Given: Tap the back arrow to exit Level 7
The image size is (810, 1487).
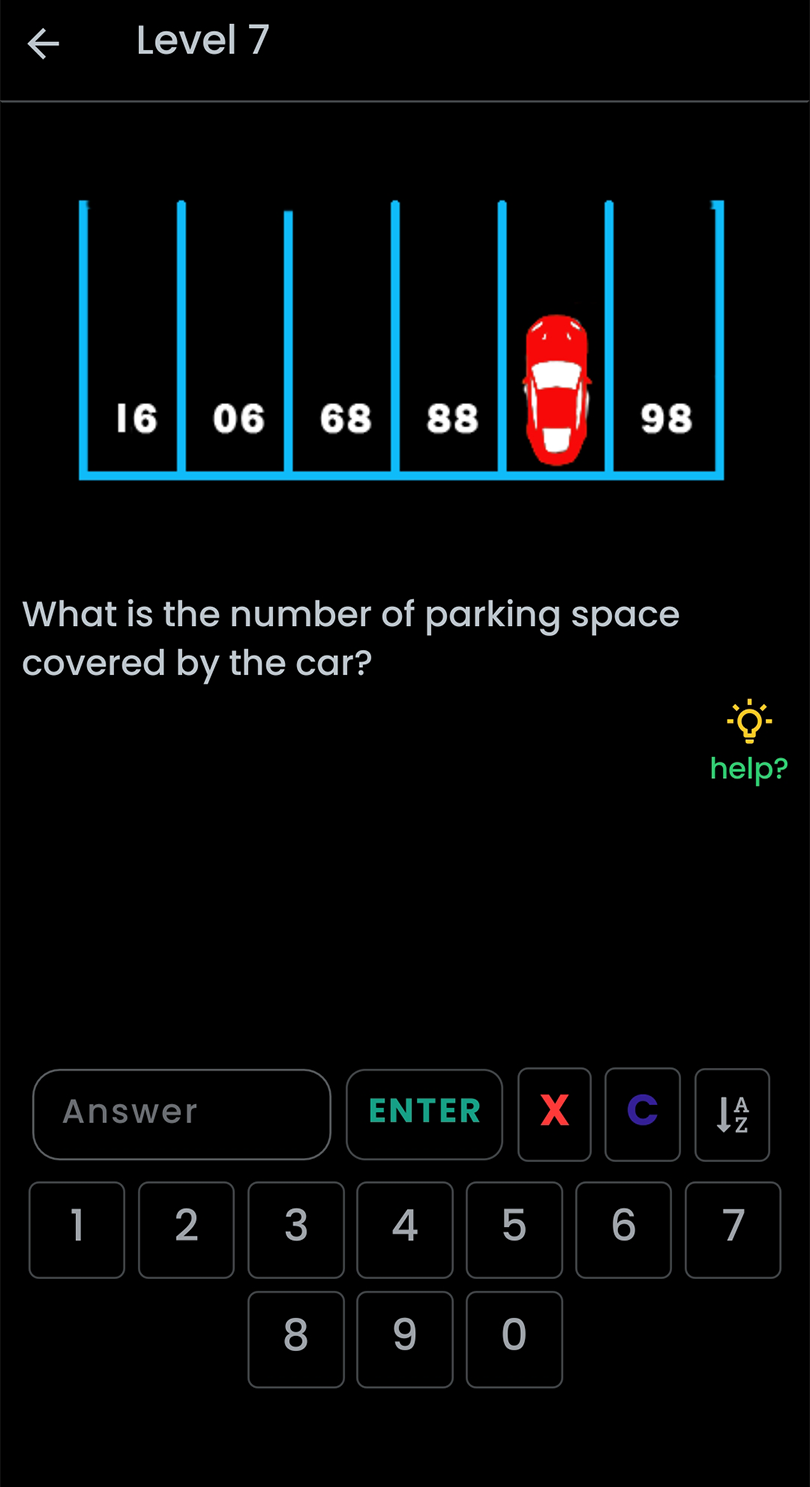Looking at the screenshot, I should (42, 42).
